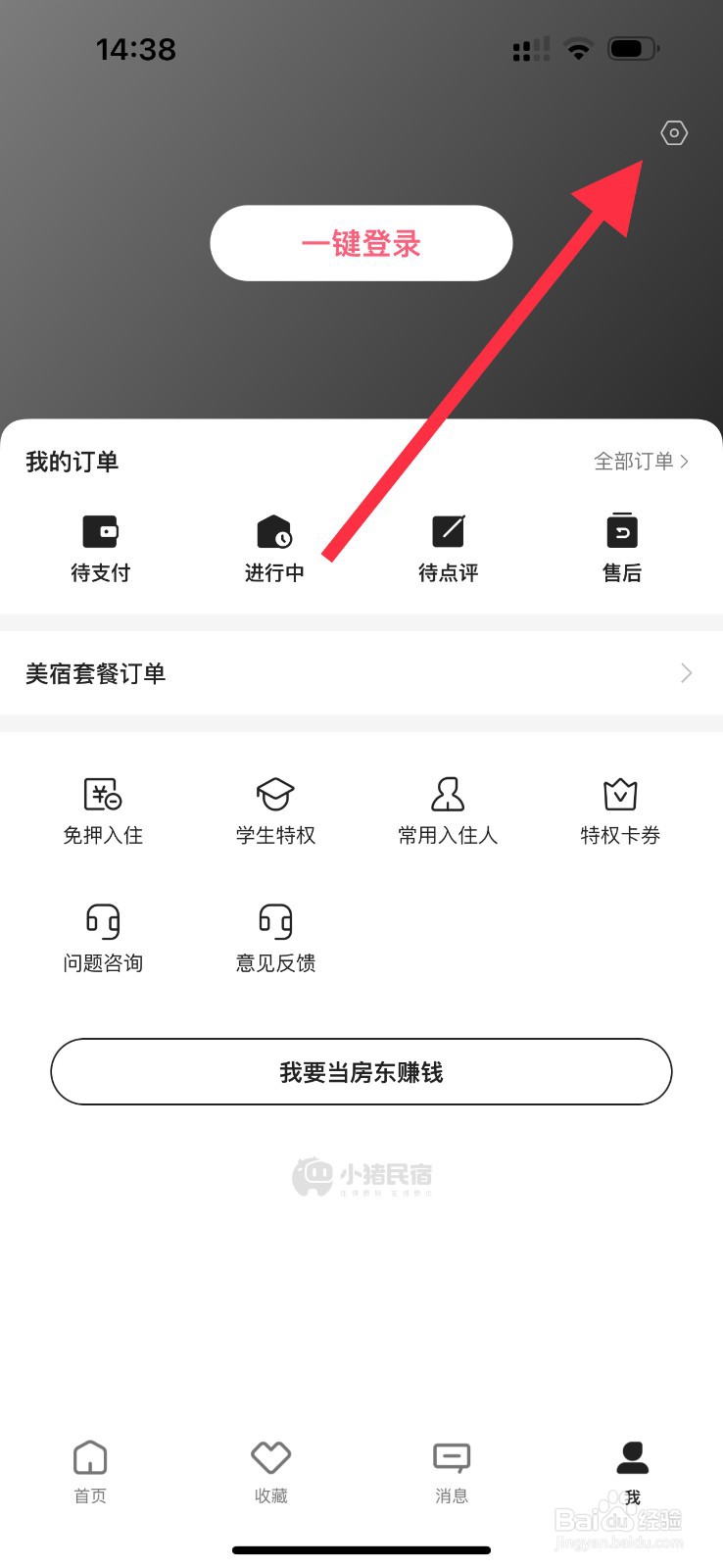
Task: Click the 我要当房东赚钱 become-a-host button
Action: tap(361, 1072)
